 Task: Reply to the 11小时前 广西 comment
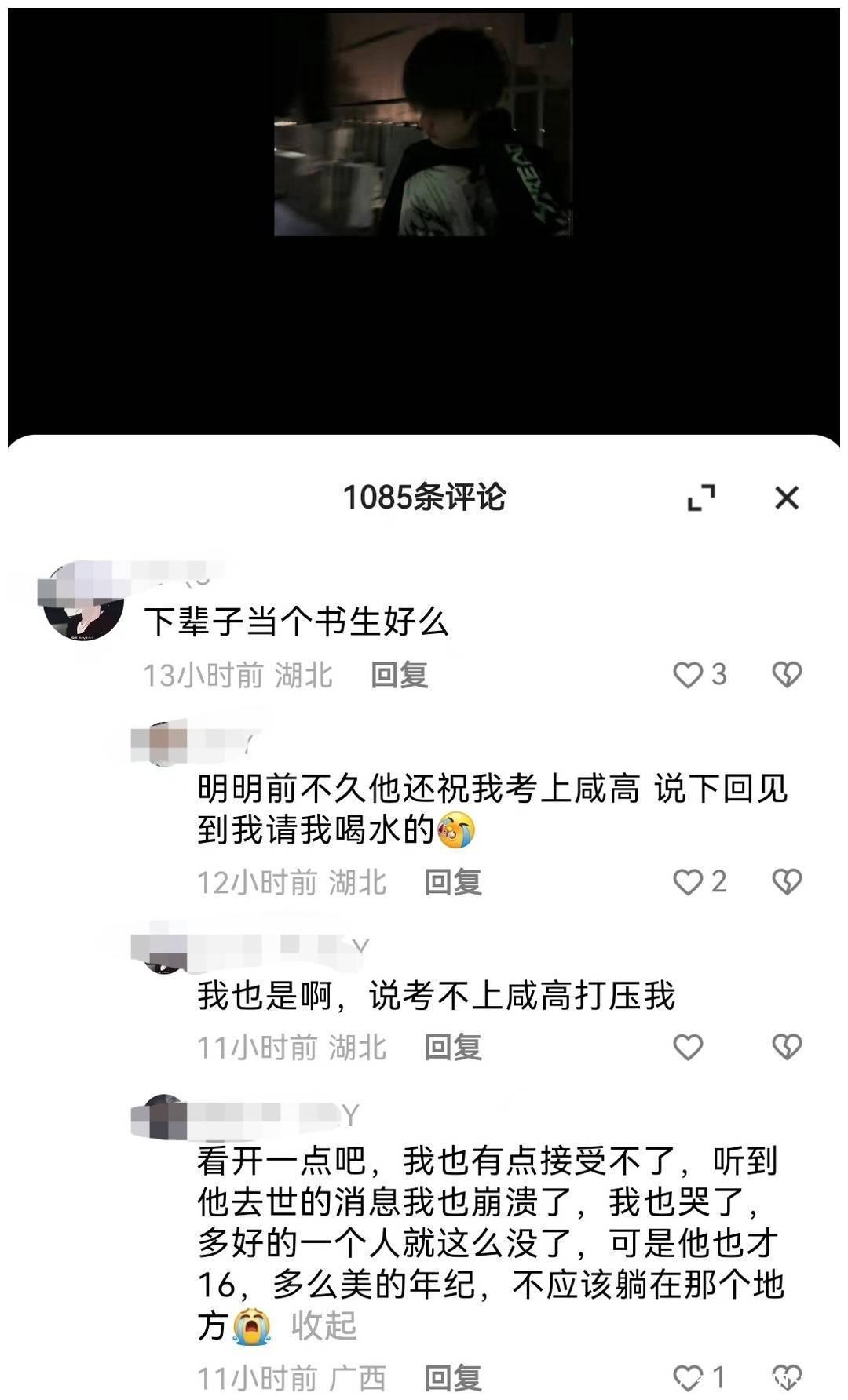pyautogui.click(x=453, y=1378)
